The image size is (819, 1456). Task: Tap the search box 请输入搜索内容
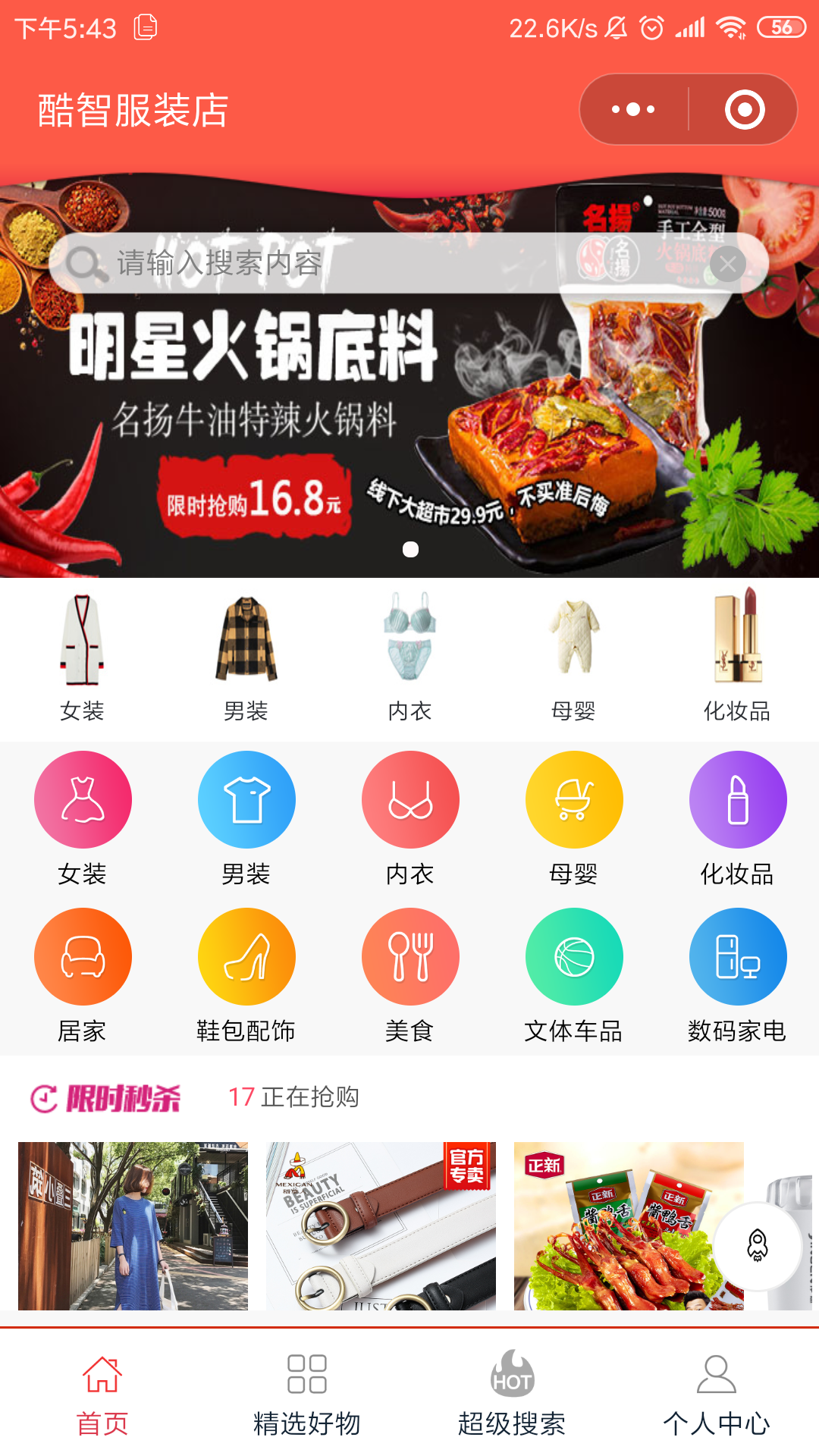click(x=379, y=263)
